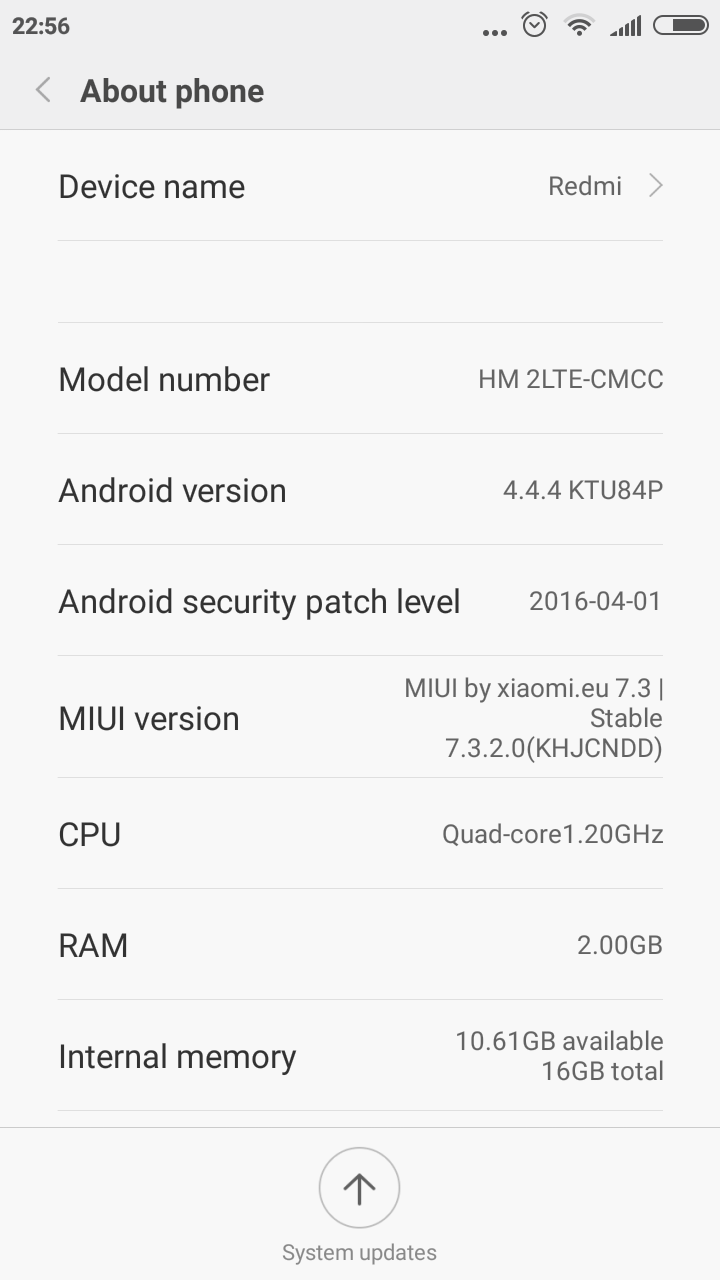Viewport: 720px width, 1280px height.
Task: Open the Device name setting
Action: pyautogui.click(x=360, y=186)
